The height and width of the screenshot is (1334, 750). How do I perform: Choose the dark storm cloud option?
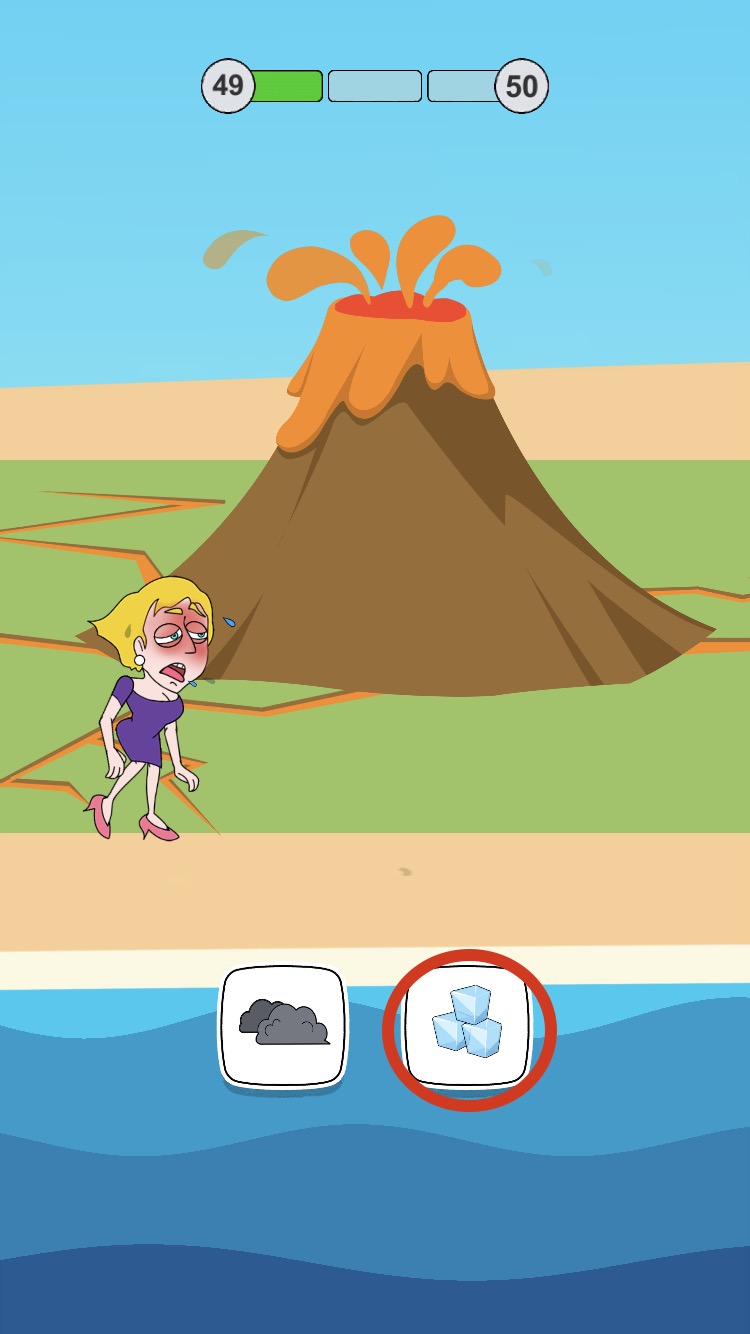point(284,1025)
